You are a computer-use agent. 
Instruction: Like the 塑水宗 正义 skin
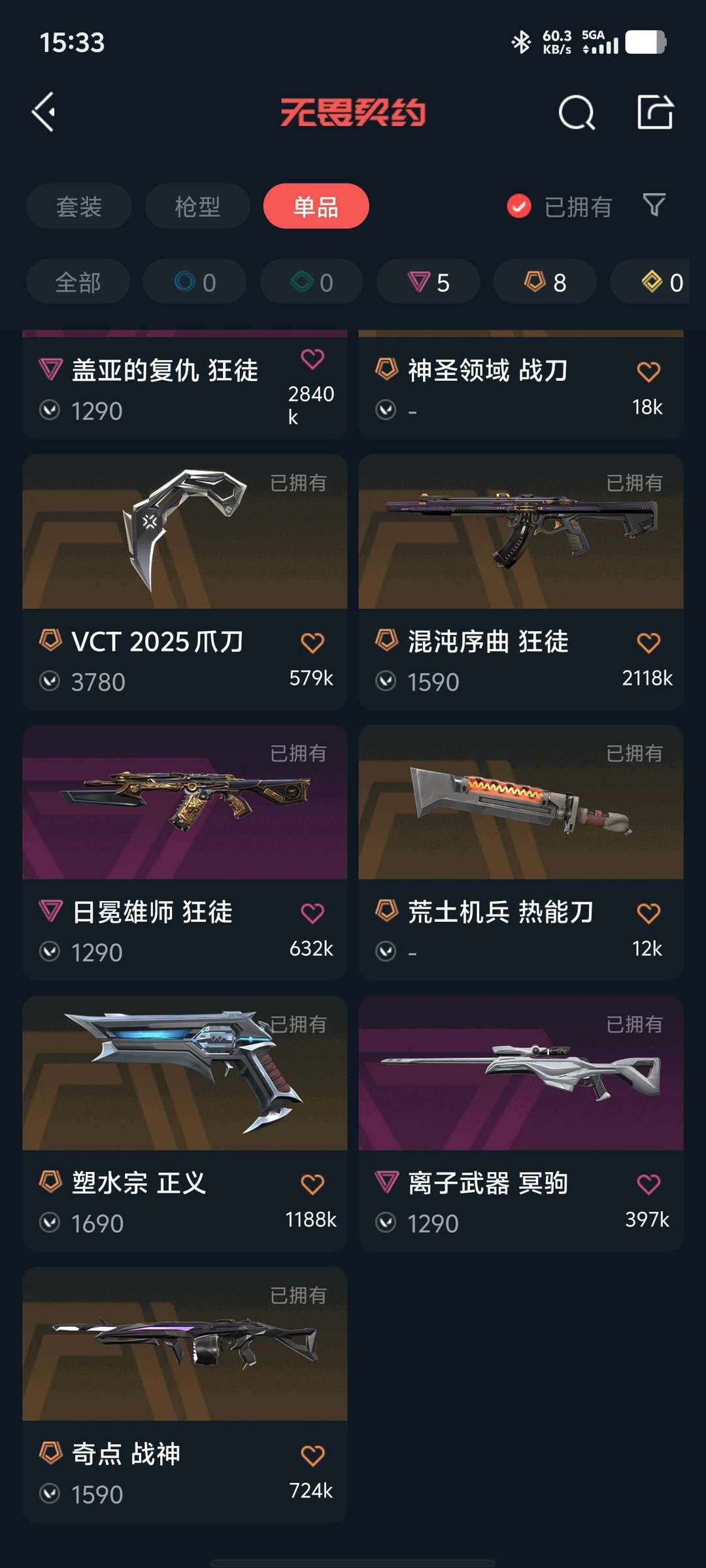coord(312,1184)
